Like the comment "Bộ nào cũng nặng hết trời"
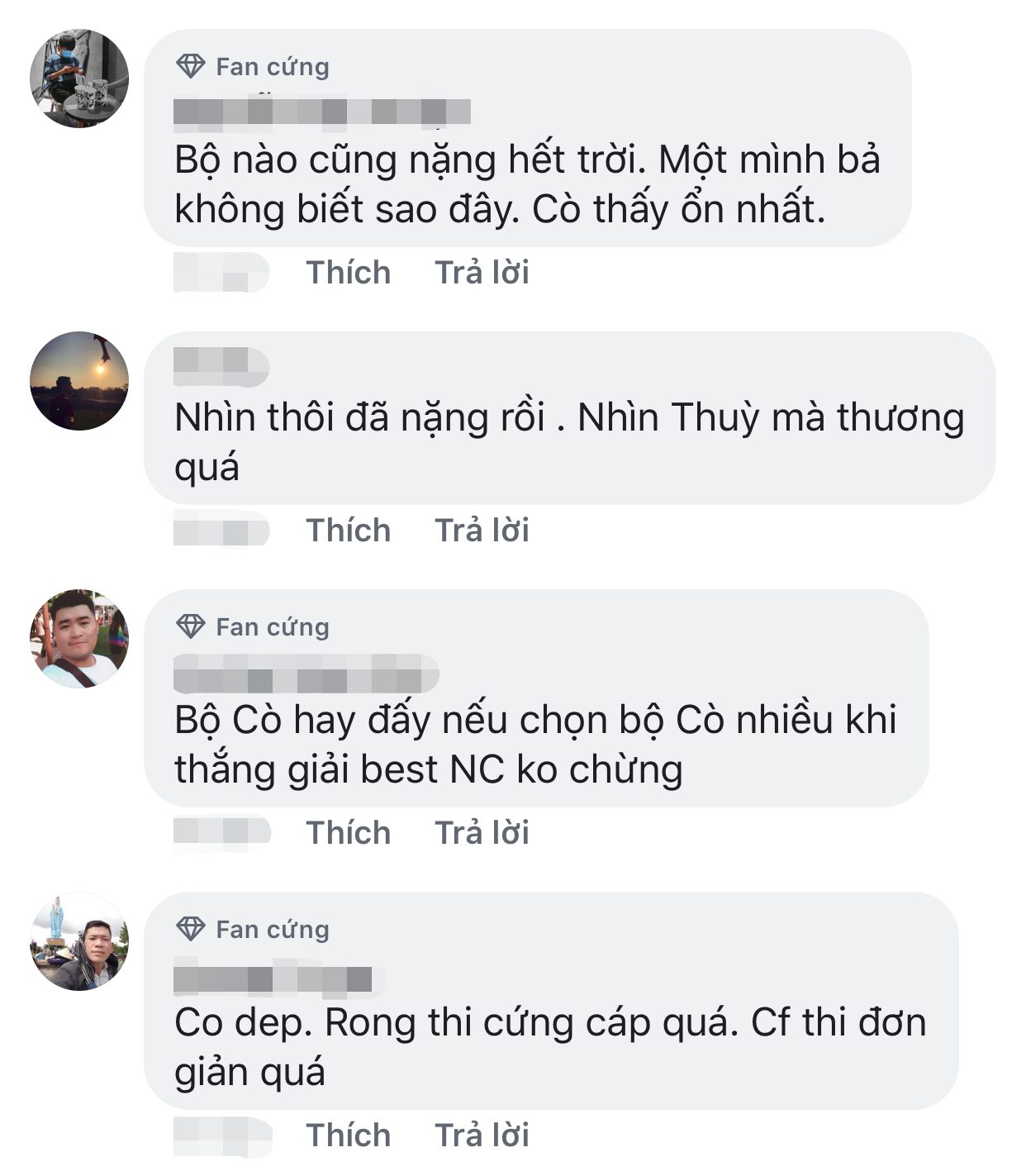The width and height of the screenshot is (1026, 1176). (x=348, y=273)
